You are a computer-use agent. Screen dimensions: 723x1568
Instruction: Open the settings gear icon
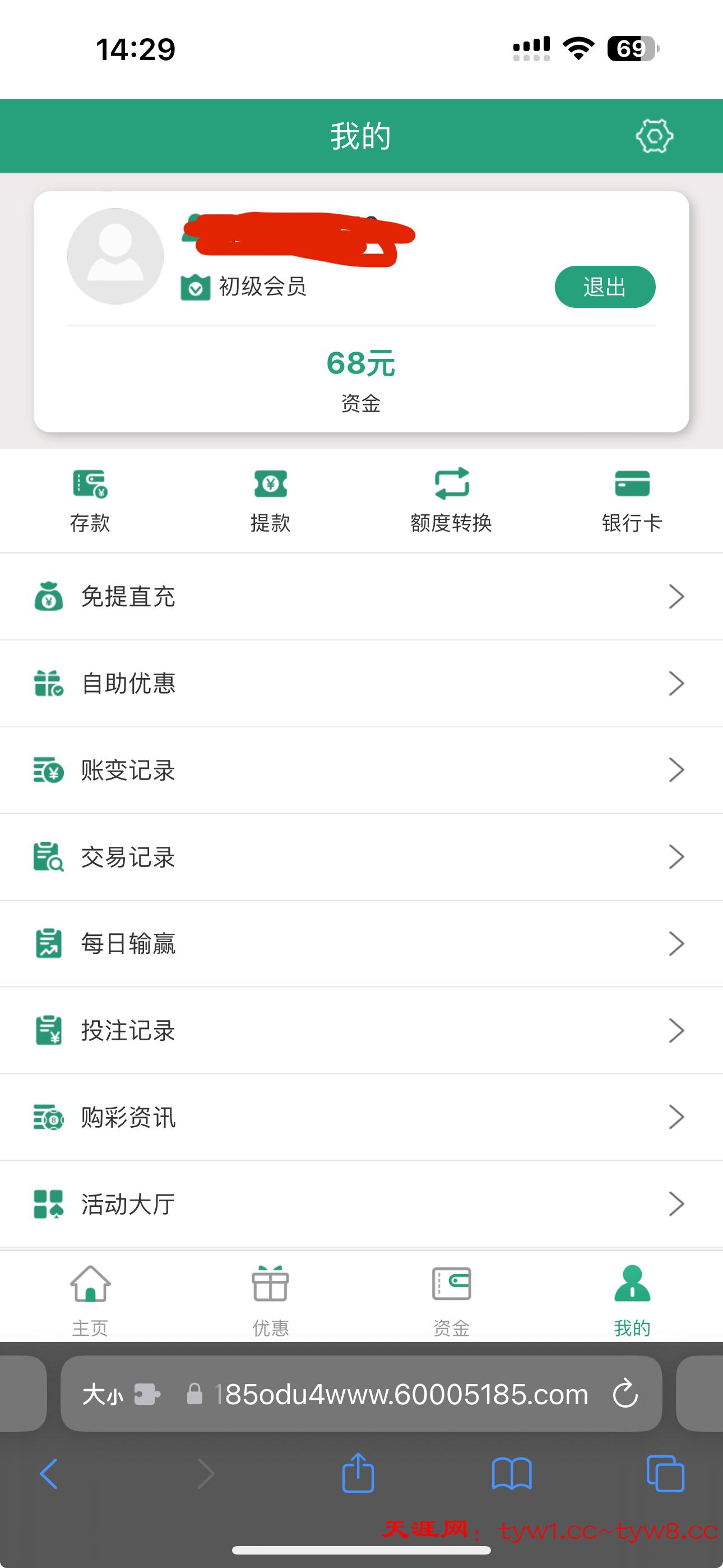(x=654, y=136)
